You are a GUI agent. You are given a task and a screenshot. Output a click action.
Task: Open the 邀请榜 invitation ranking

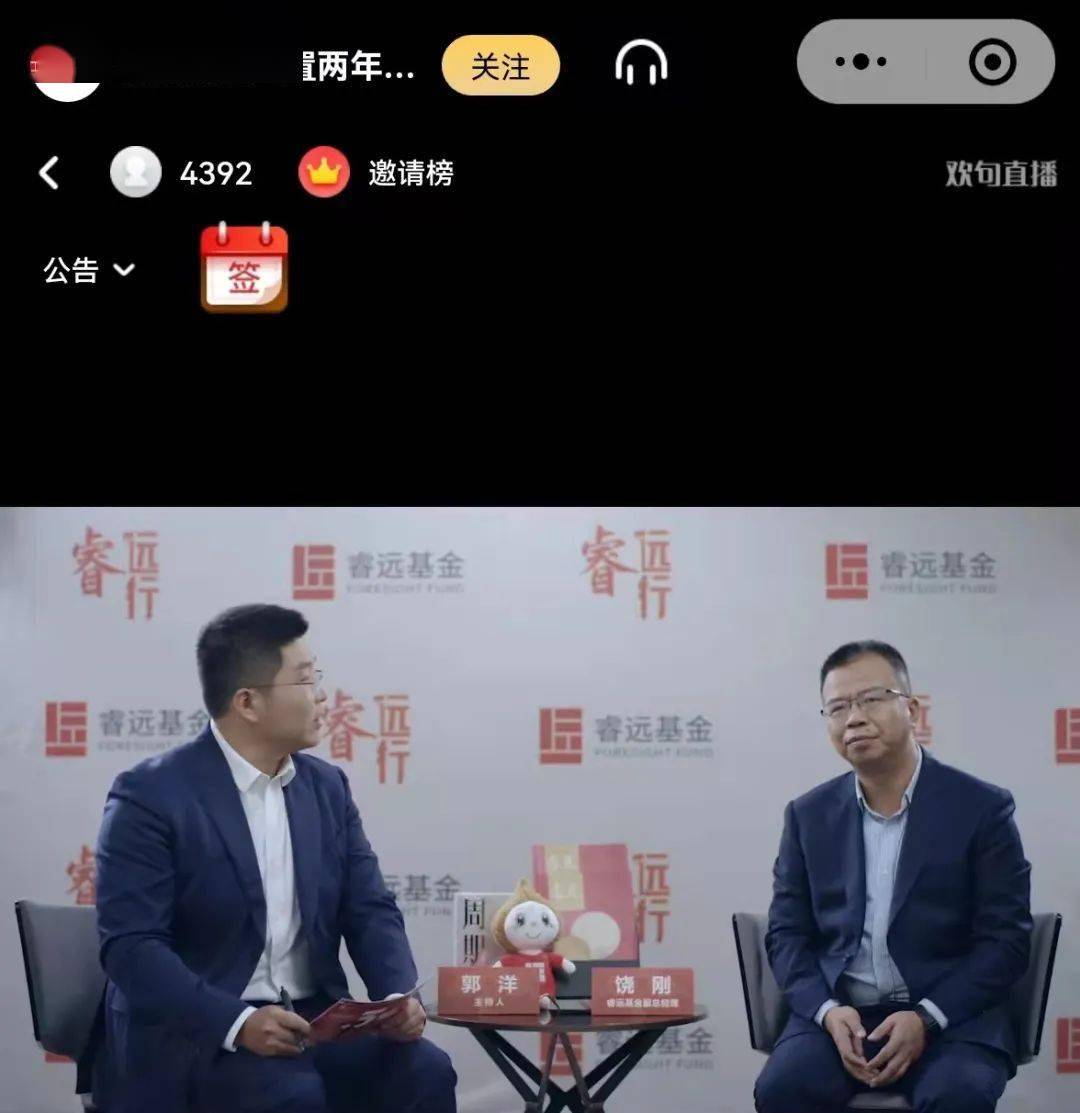pyautogui.click(x=377, y=173)
